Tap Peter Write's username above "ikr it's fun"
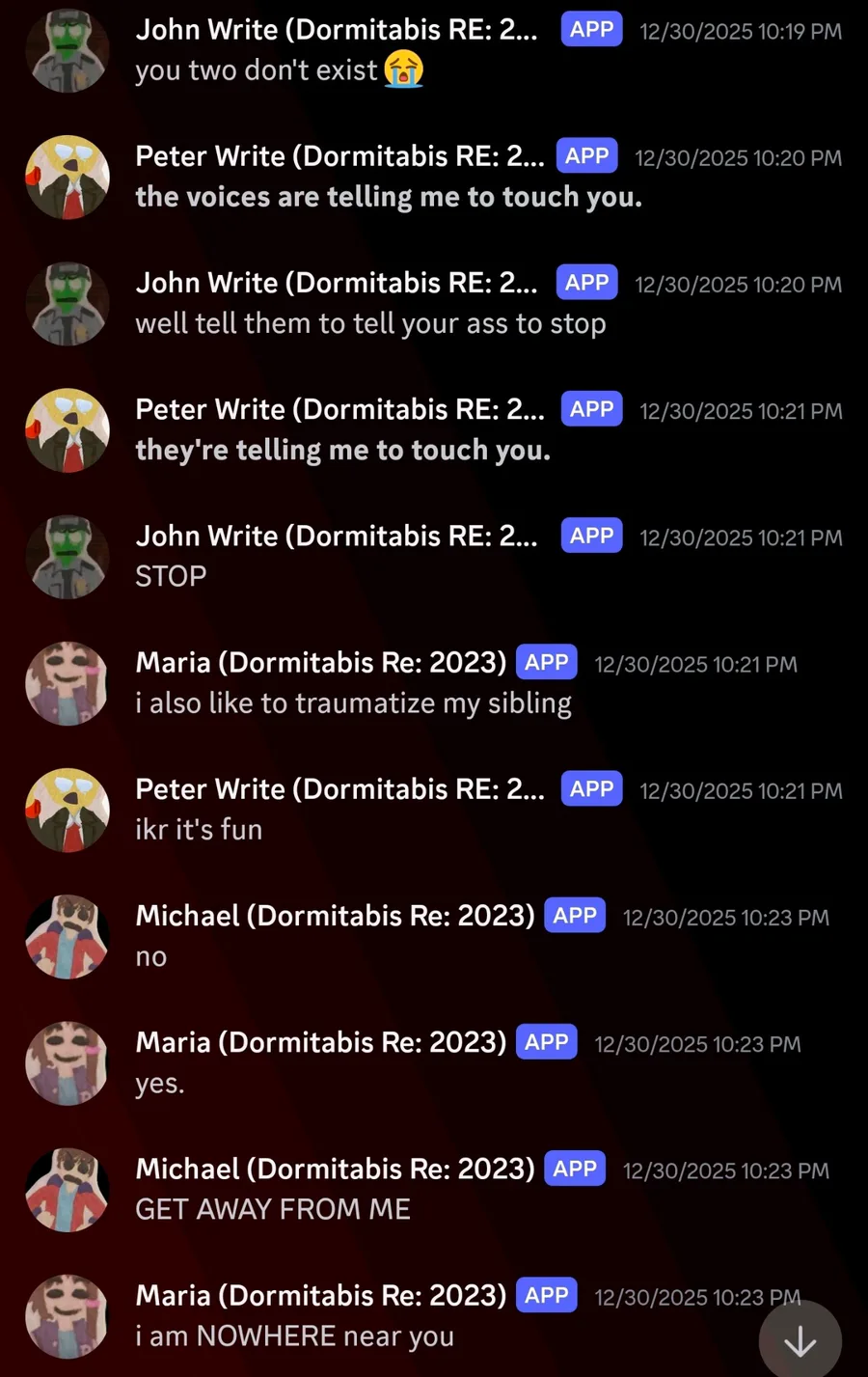The height and width of the screenshot is (1377, 868). [x=339, y=789]
